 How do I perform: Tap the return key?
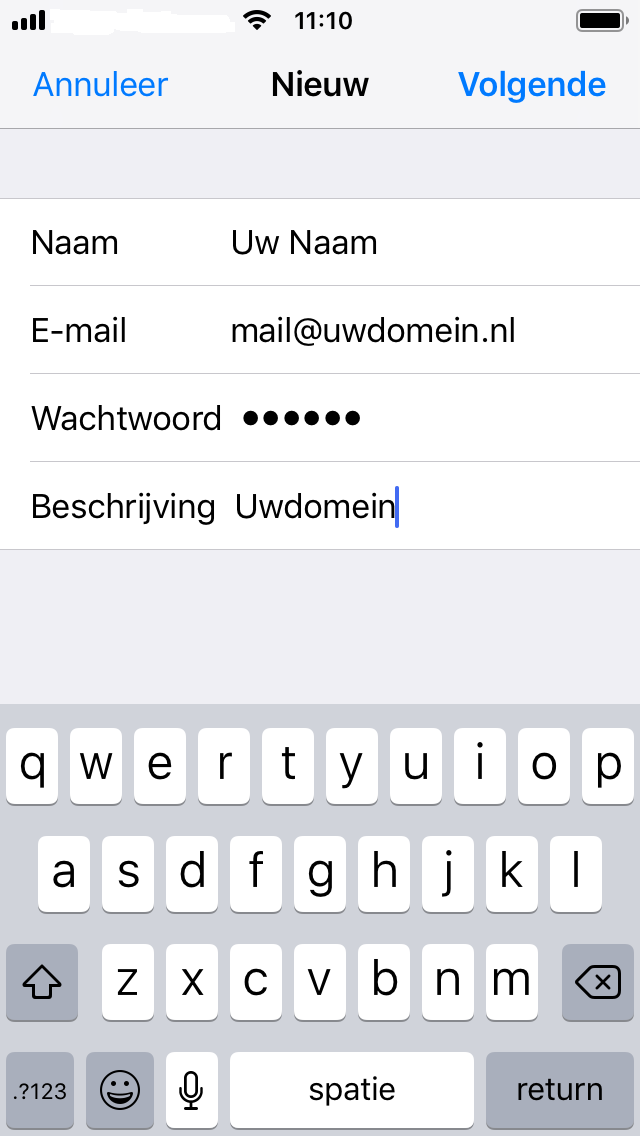click(559, 1089)
